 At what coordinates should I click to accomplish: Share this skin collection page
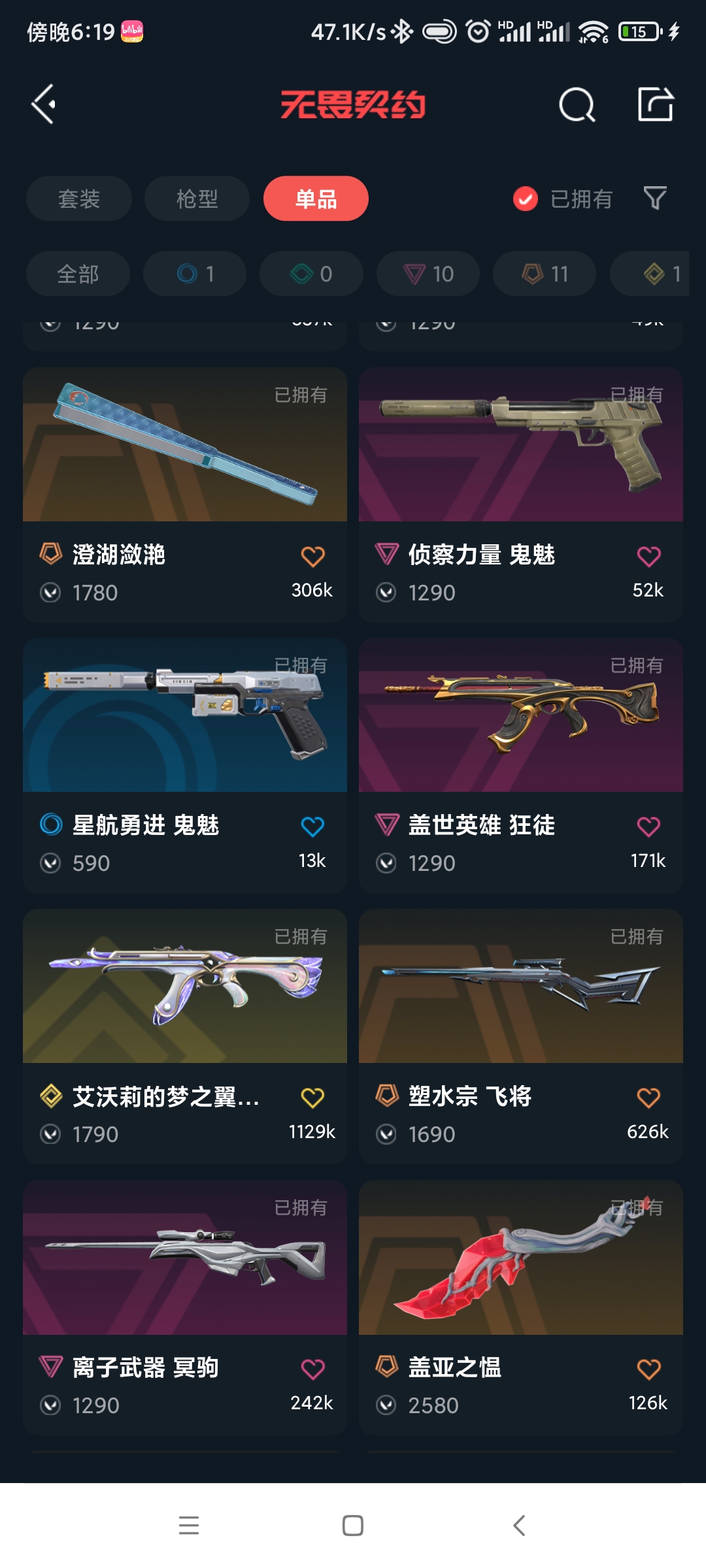point(655,105)
